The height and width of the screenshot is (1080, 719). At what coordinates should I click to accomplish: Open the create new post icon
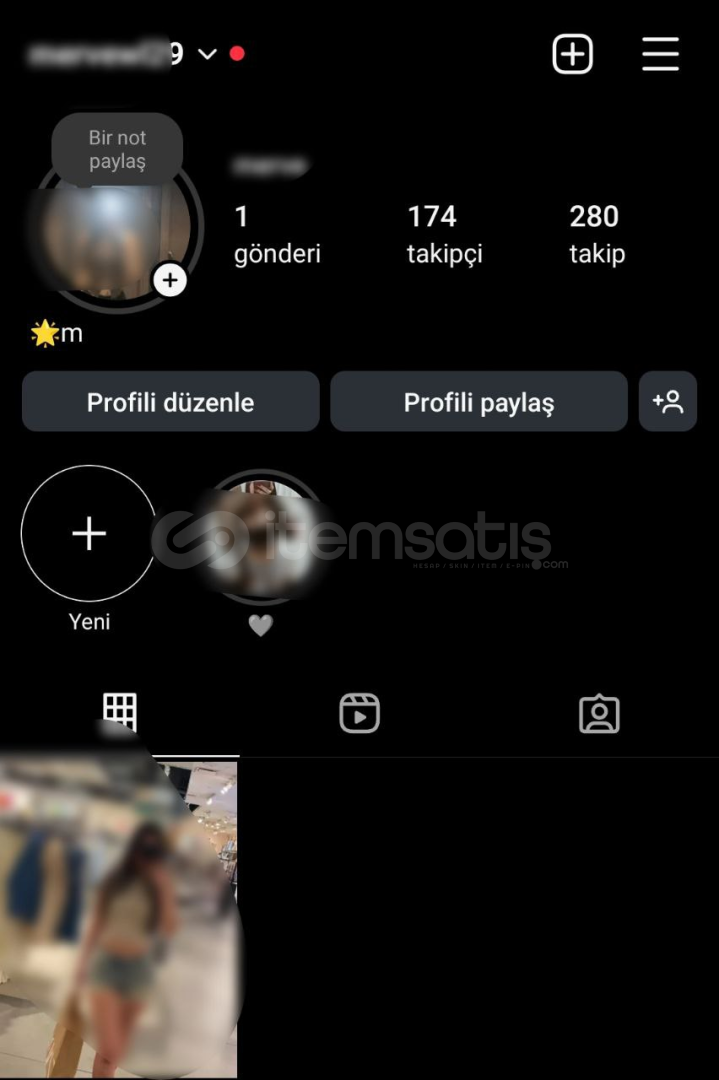(x=573, y=54)
